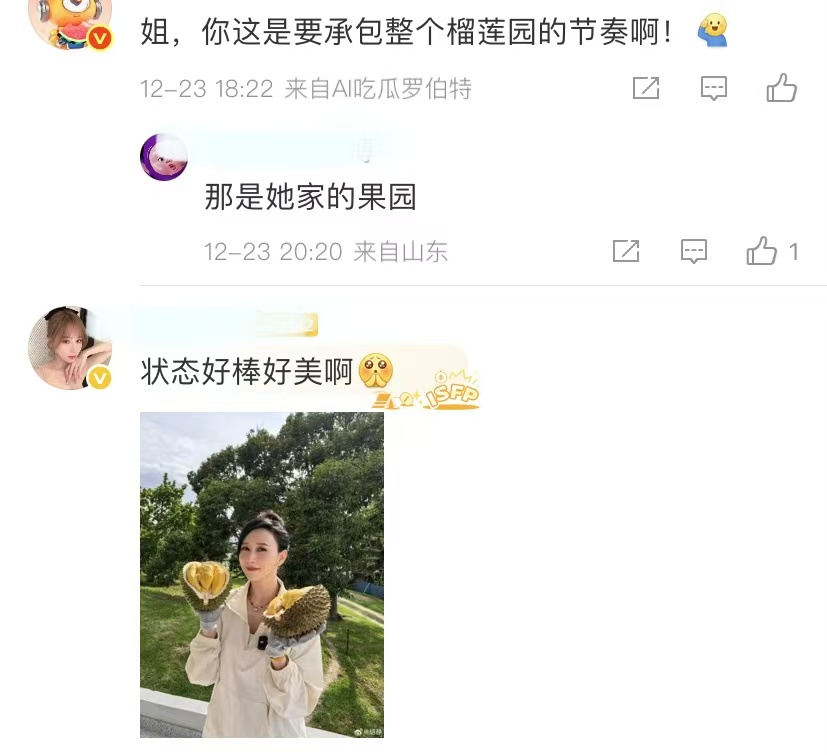
Task: Open the durian photo in the comment
Action: click(261, 574)
